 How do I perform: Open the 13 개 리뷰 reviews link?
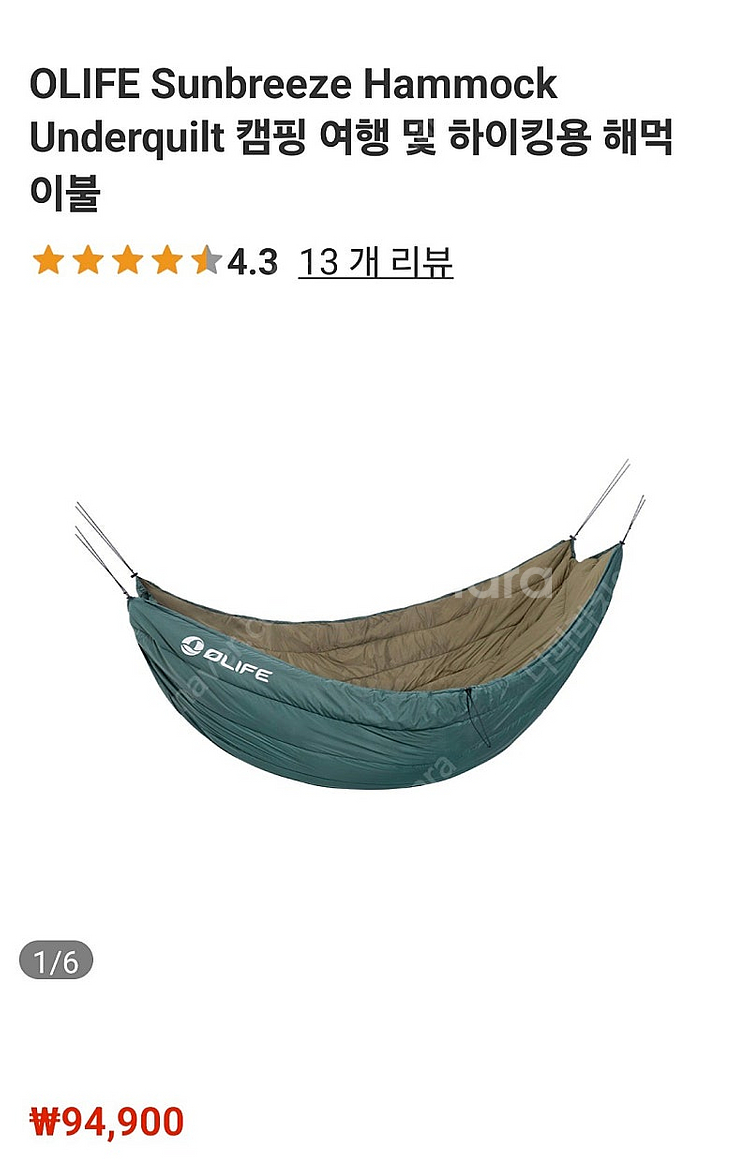(375, 262)
